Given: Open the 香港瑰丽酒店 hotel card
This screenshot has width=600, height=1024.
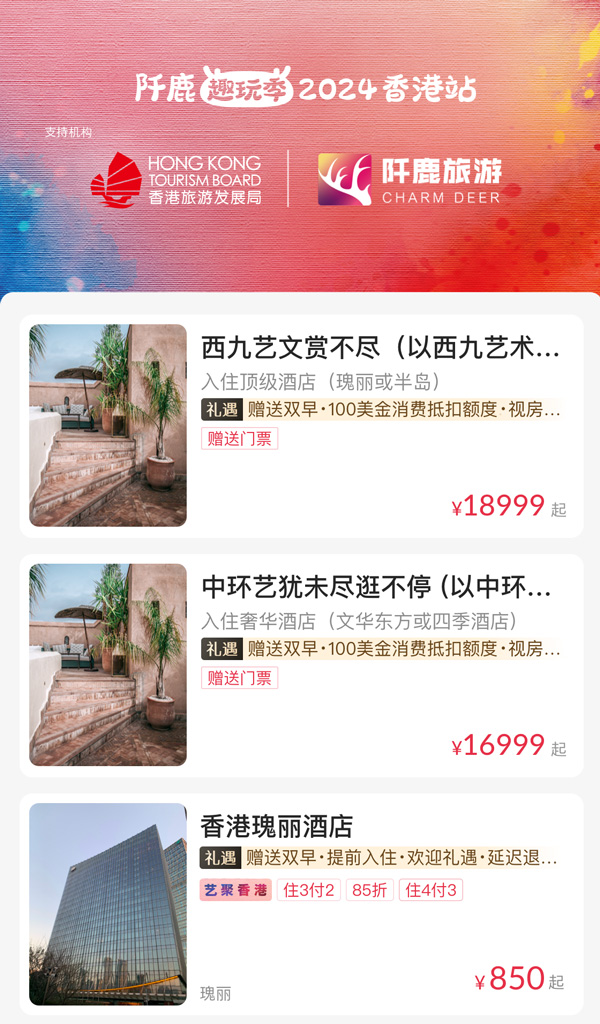Looking at the screenshot, I should pyautogui.click(x=301, y=904).
